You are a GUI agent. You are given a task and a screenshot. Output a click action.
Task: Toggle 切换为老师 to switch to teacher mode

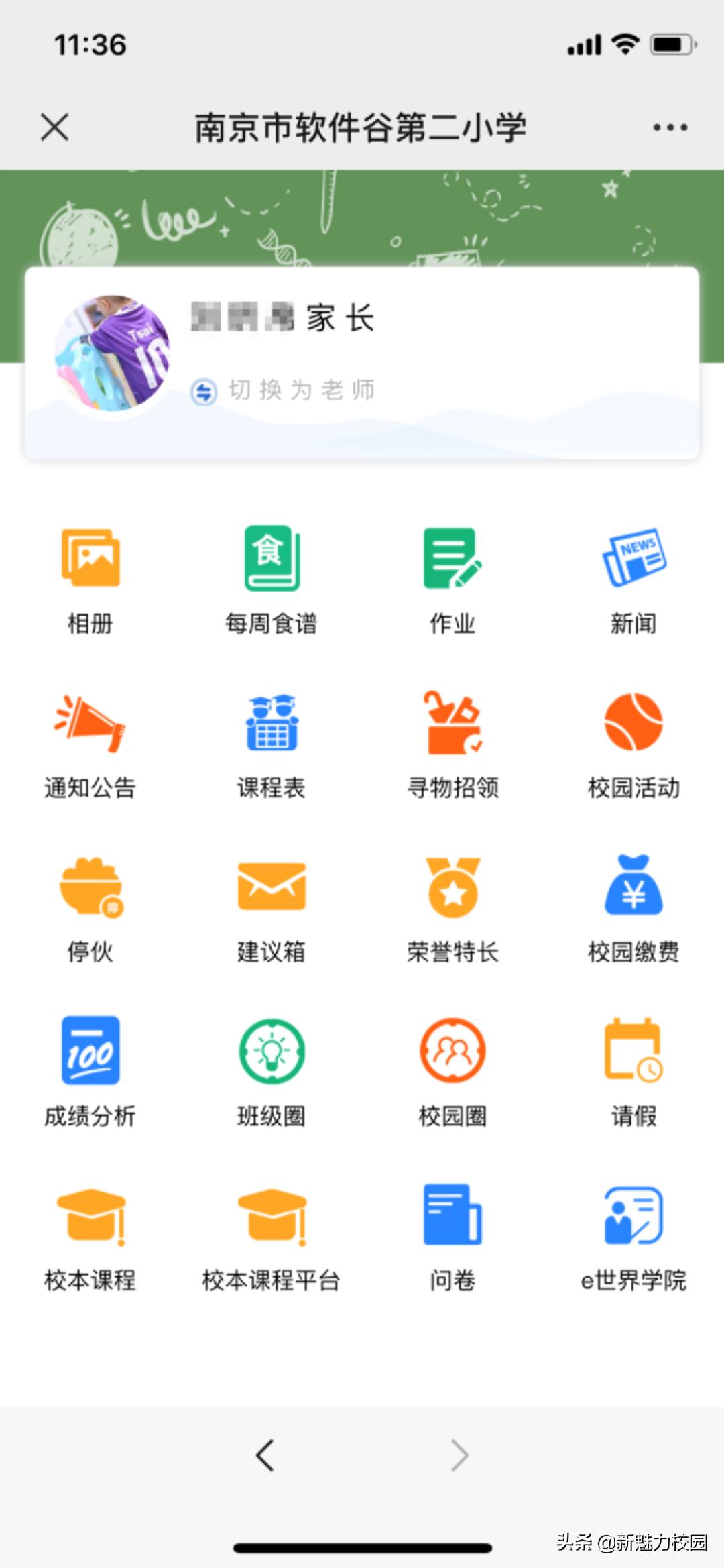(x=288, y=389)
